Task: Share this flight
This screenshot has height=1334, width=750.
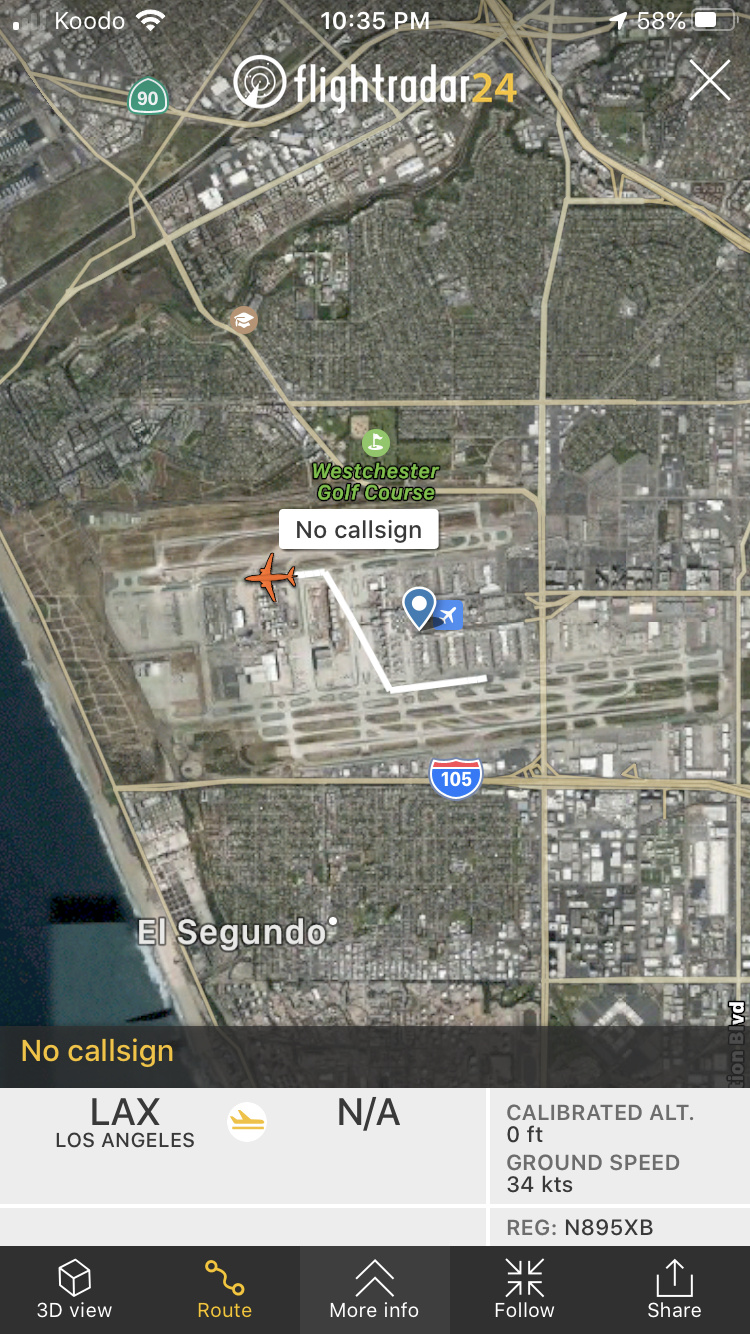Action: [x=674, y=1290]
